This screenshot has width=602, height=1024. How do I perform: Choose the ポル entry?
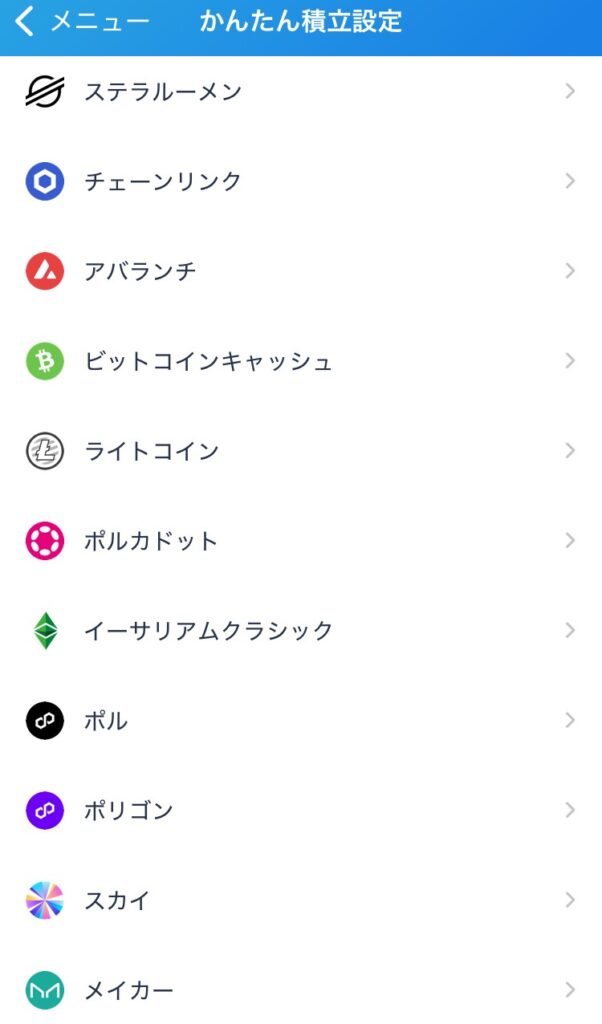pos(300,720)
